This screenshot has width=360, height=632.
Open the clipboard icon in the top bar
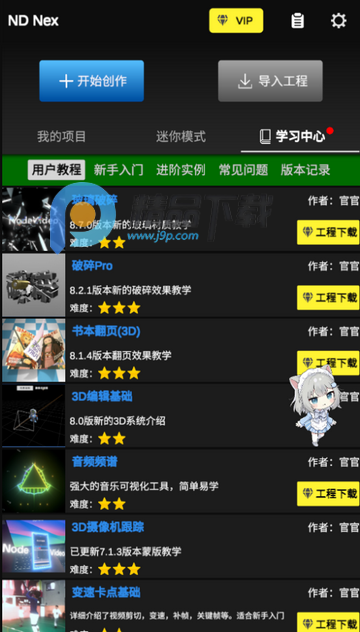pos(298,21)
